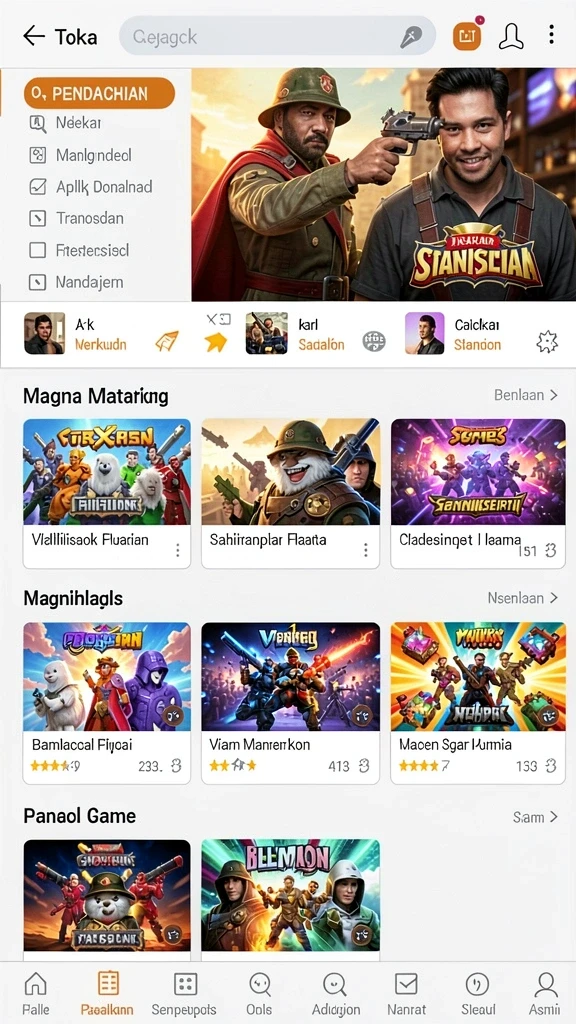This screenshot has width=576, height=1024.
Task: Go back using the arrow
Action: click(x=34, y=36)
